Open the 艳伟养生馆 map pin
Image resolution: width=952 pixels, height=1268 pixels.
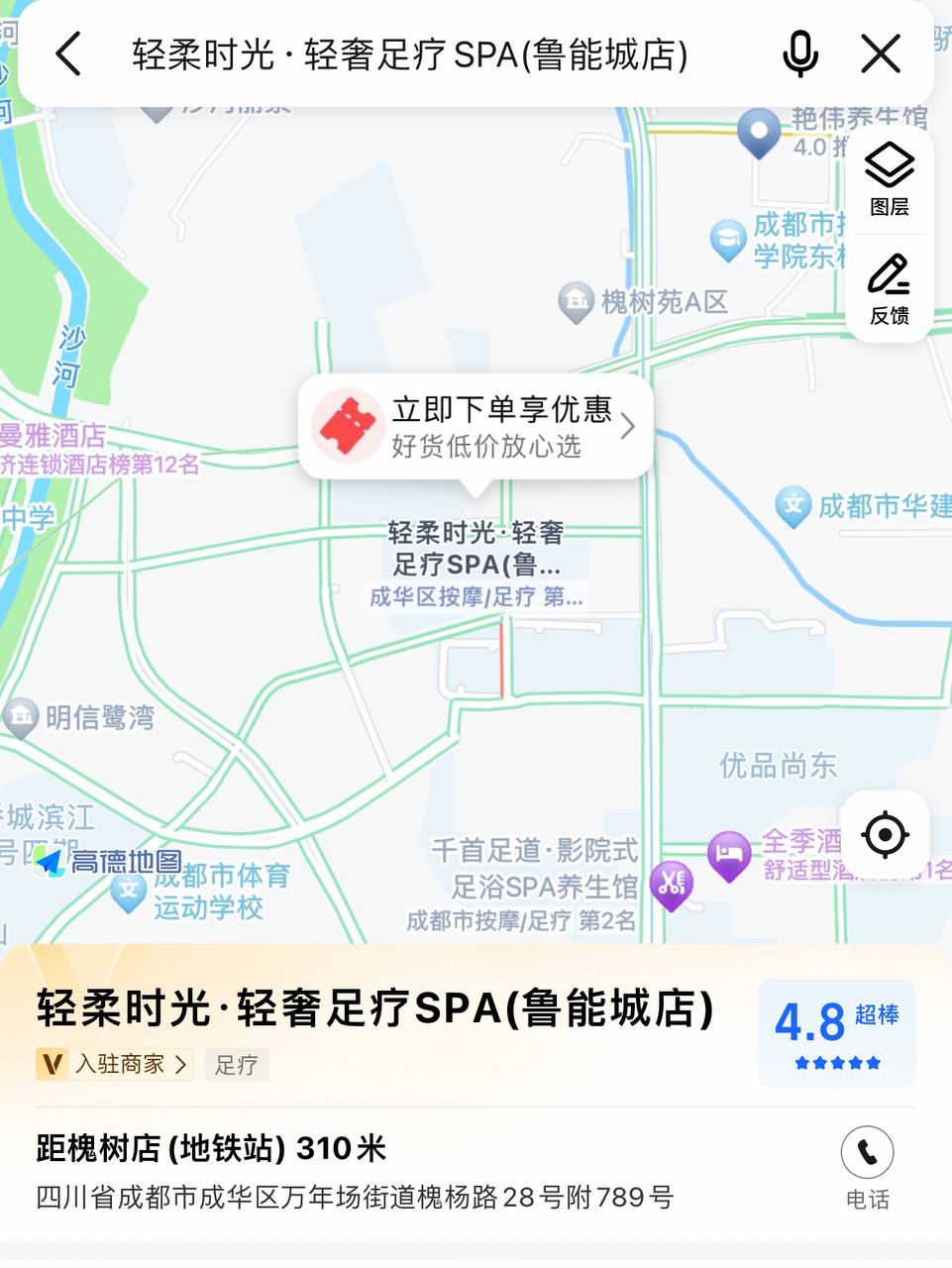(x=757, y=134)
